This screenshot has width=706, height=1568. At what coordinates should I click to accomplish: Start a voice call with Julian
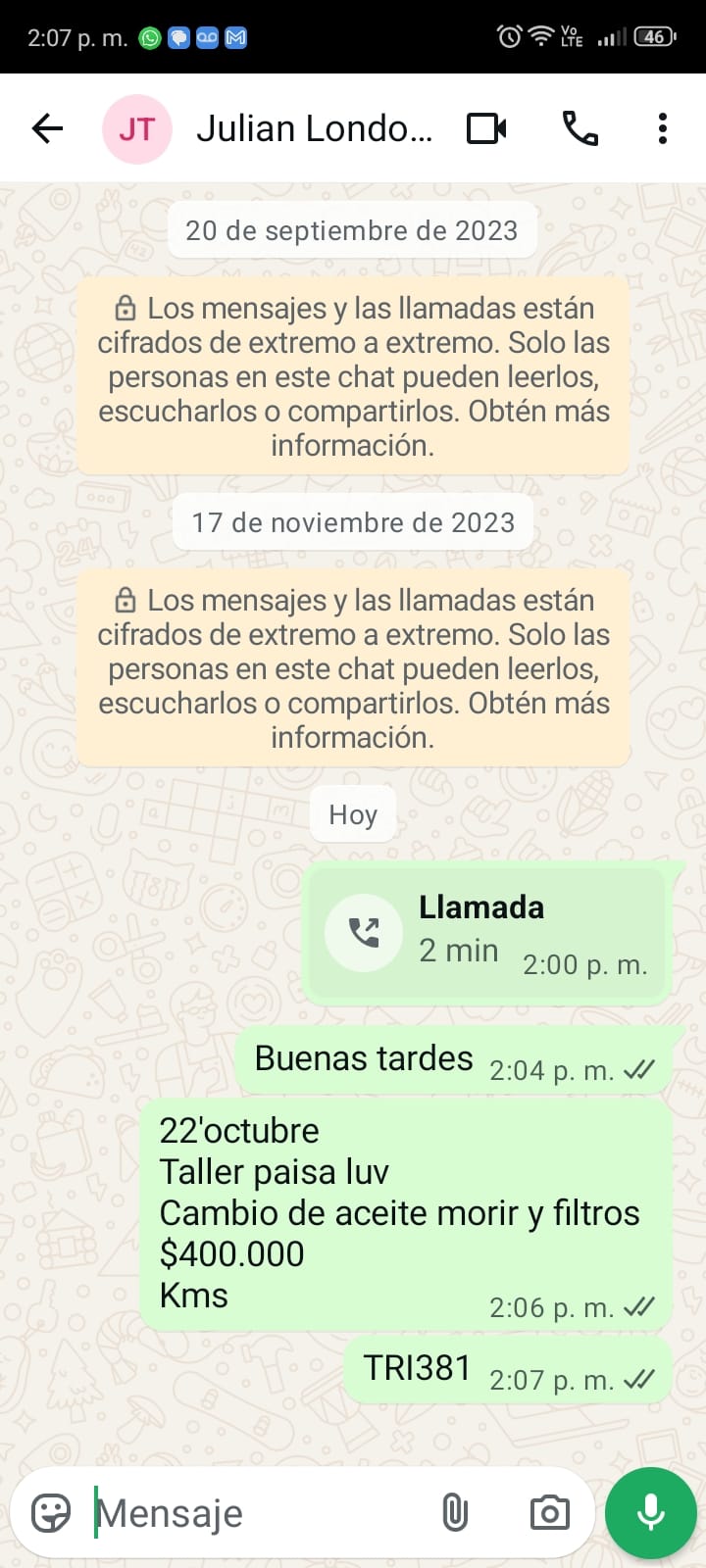580,128
